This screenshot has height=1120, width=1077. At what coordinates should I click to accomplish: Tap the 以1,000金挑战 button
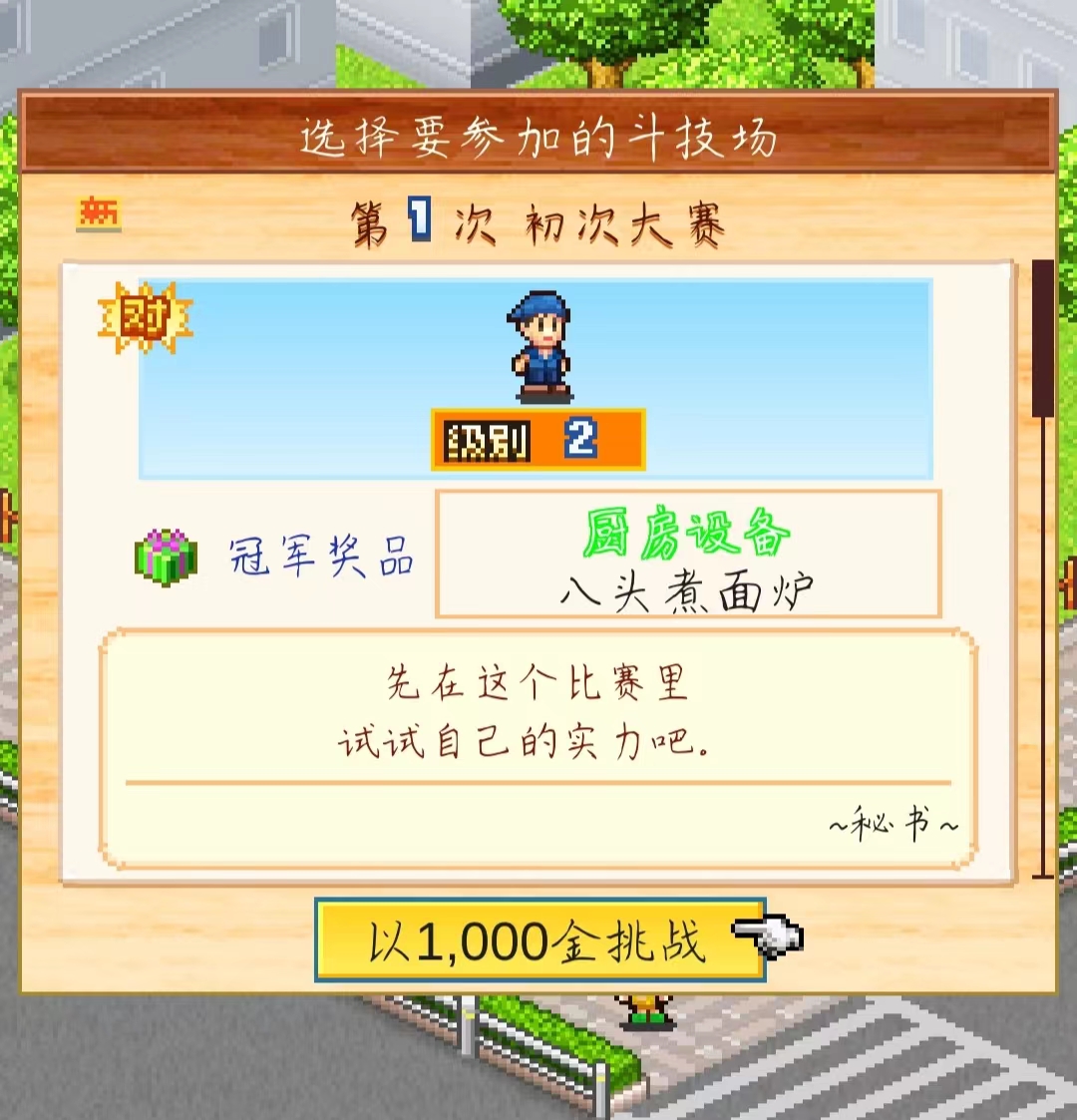pyautogui.click(x=539, y=940)
